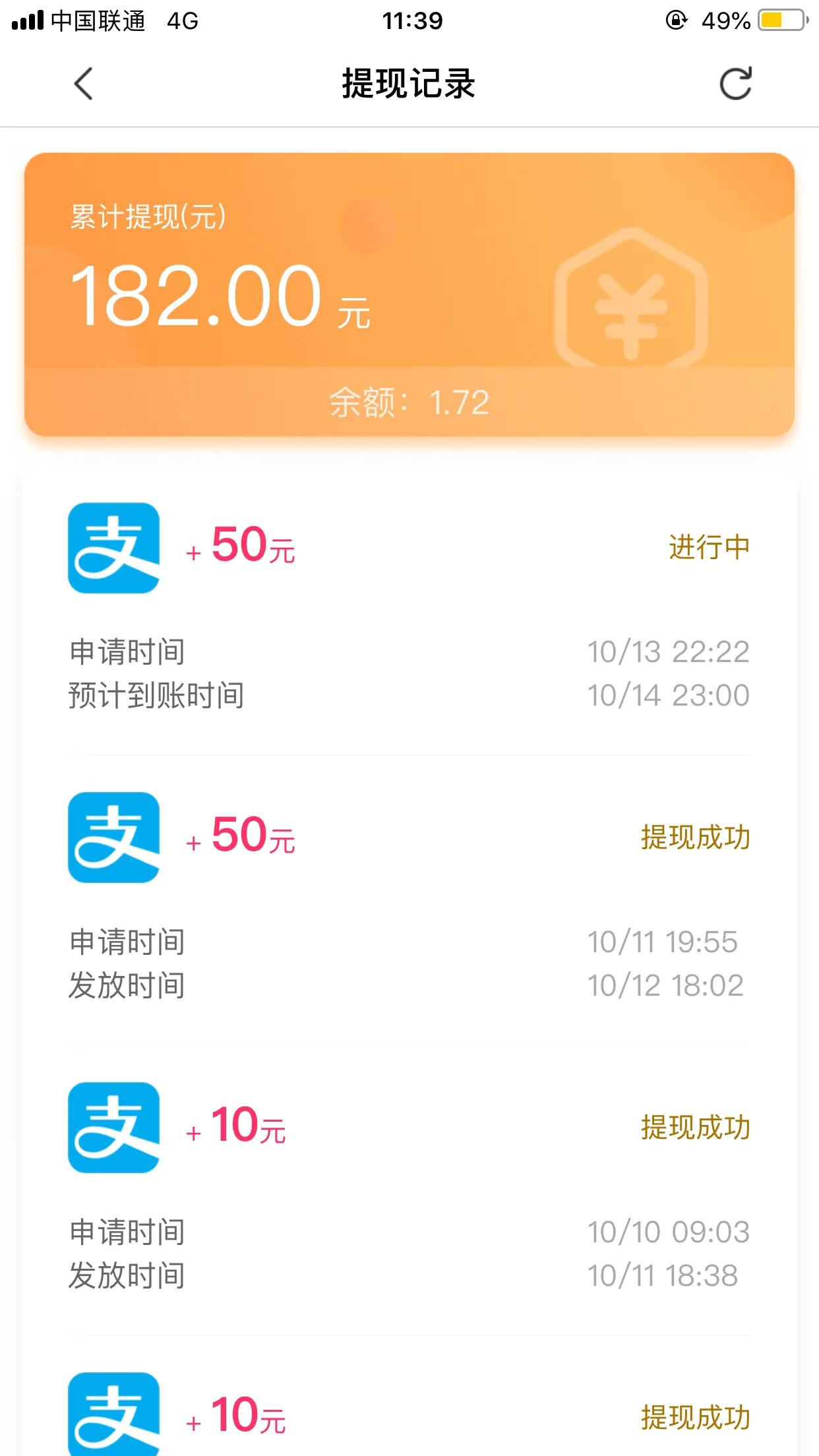Tap 提现成功 on the second record
The height and width of the screenshot is (1456, 819).
[696, 837]
